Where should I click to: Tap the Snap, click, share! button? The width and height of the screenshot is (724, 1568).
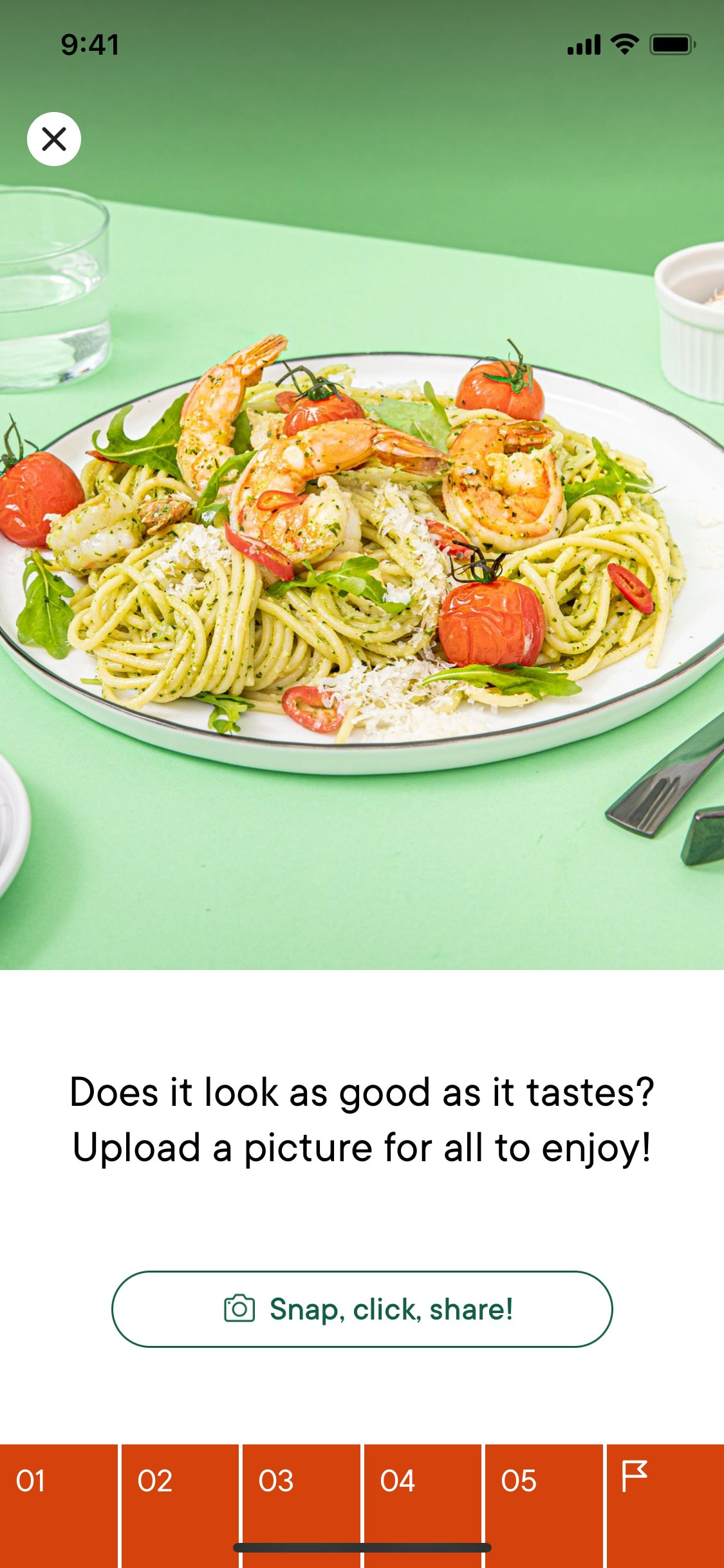362,1309
